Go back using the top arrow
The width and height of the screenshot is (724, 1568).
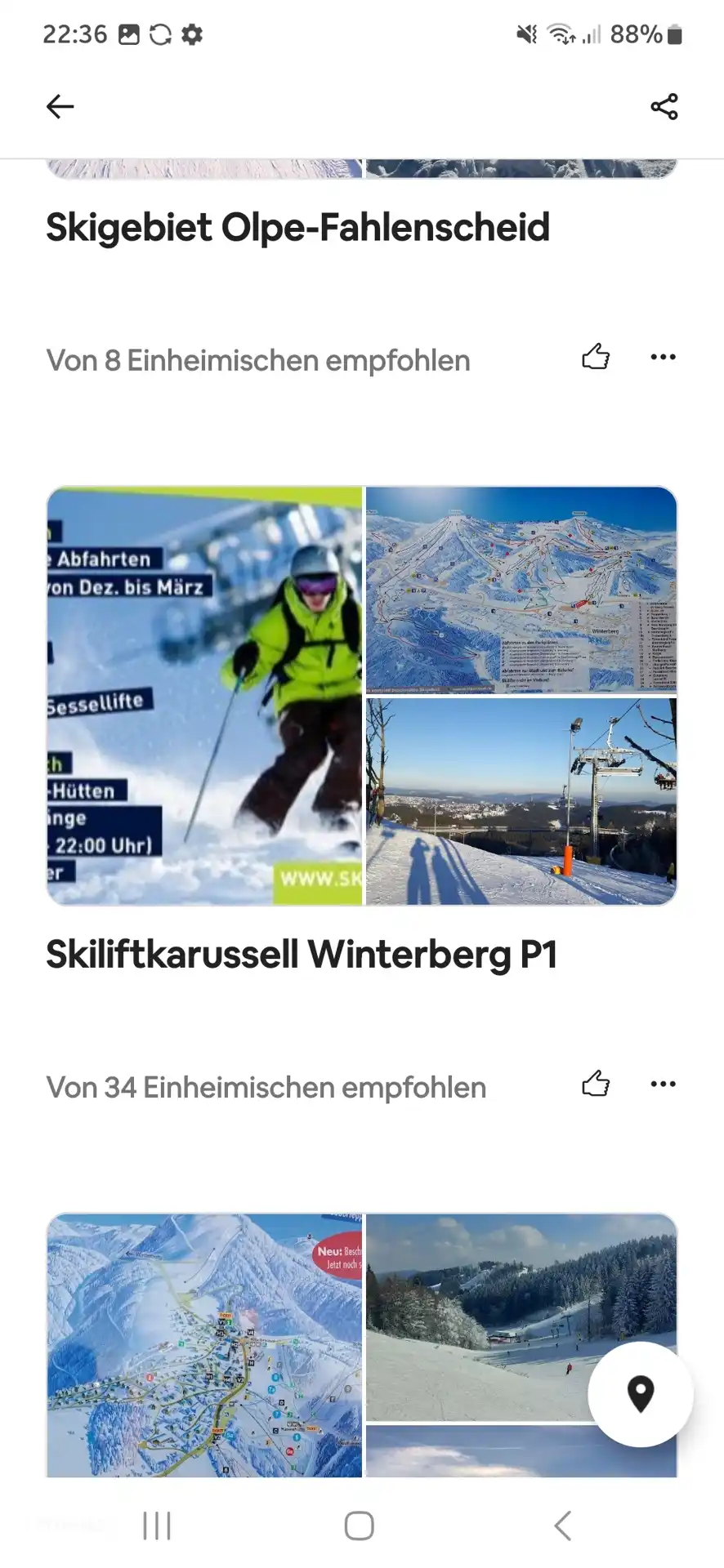click(x=60, y=106)
